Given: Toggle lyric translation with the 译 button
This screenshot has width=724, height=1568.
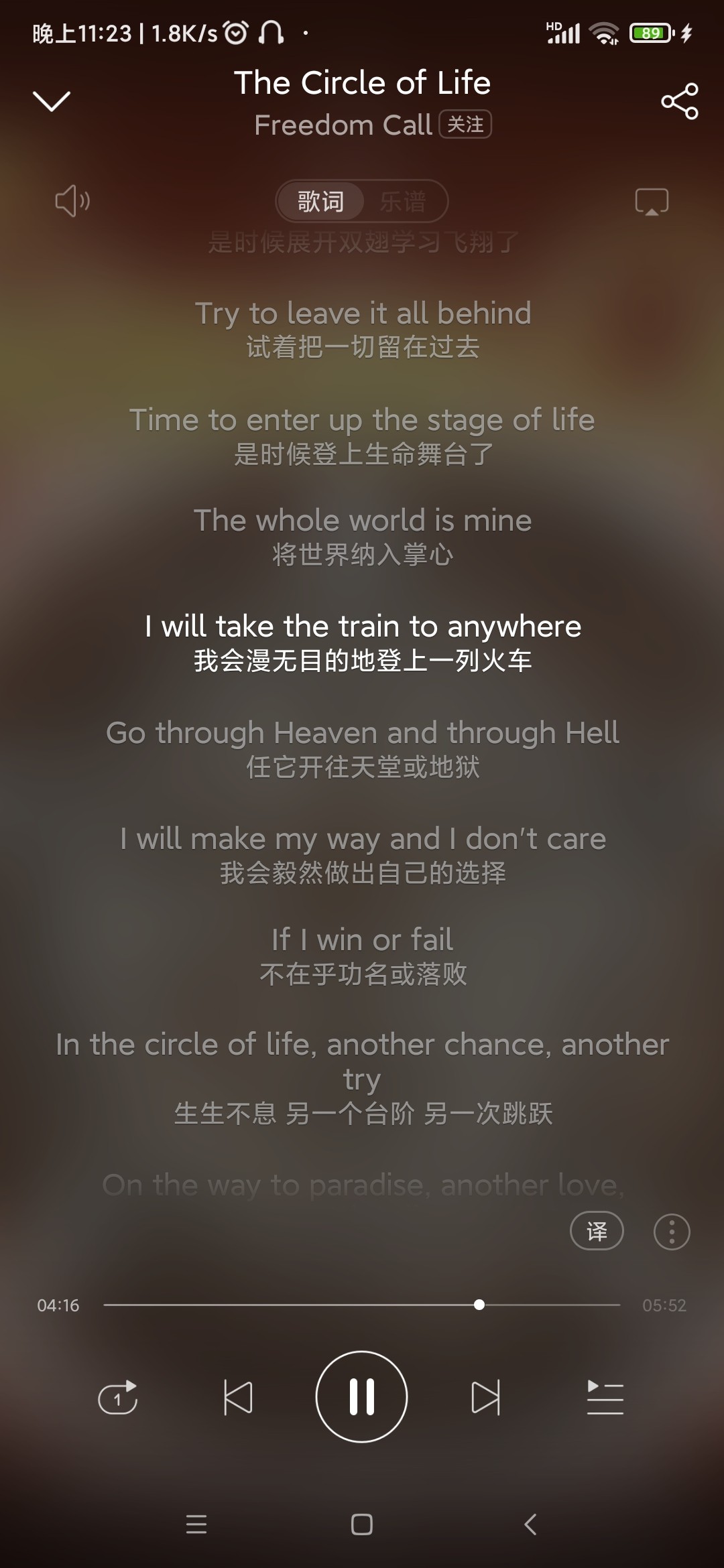Looking at the screenshot, I should [x=597, y=1231].
